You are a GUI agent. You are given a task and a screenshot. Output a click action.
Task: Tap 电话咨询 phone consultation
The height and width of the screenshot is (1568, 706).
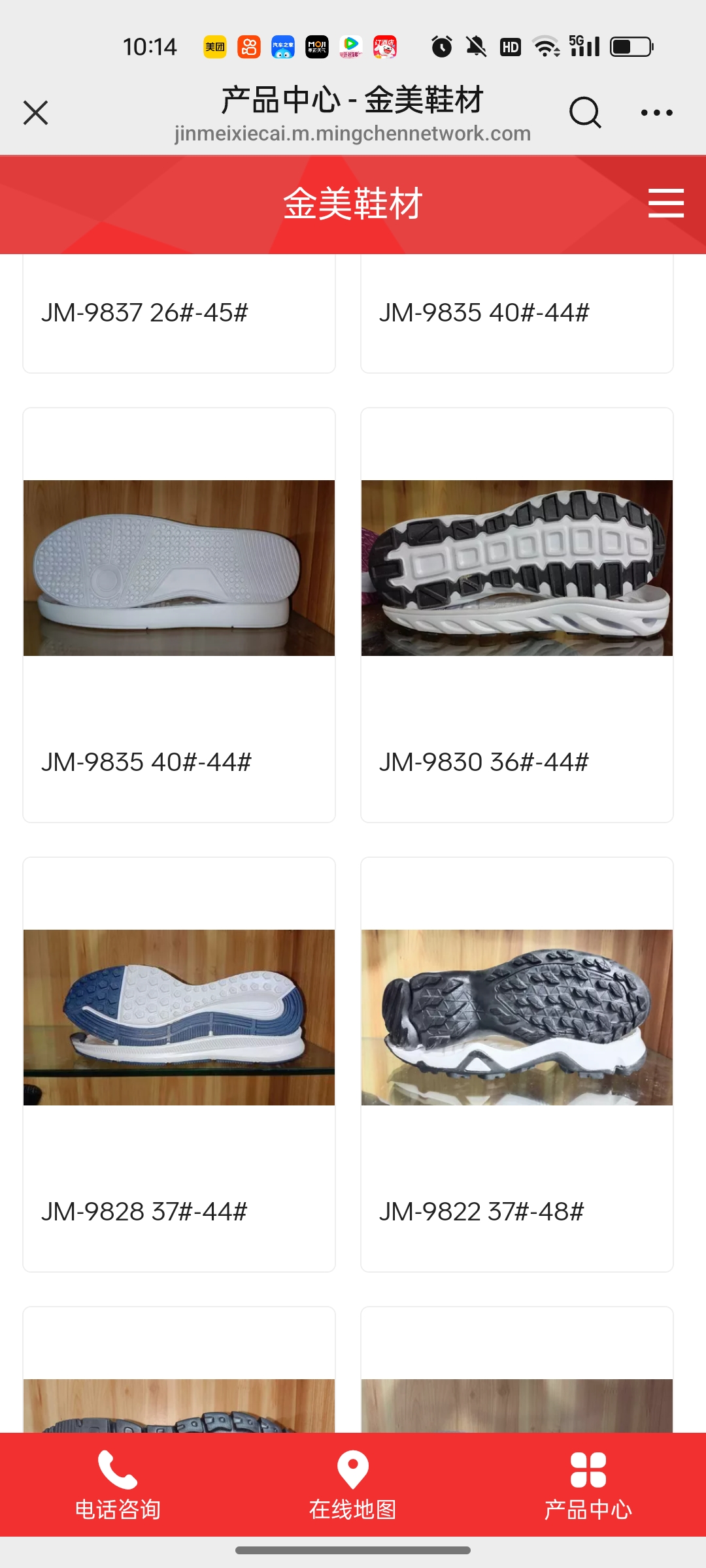point(118,1484)
